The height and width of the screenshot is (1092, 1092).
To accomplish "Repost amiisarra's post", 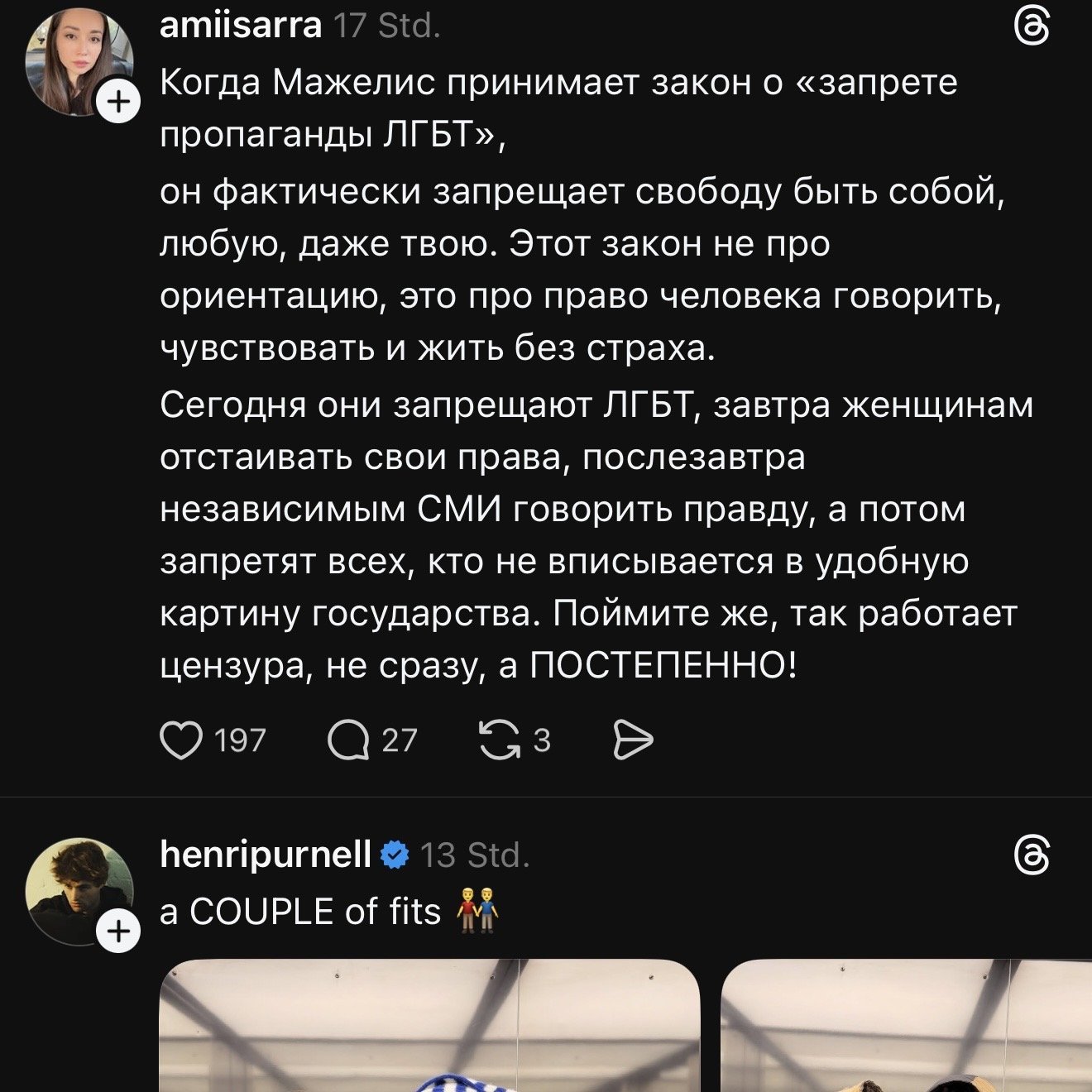I will coord(500,740).
